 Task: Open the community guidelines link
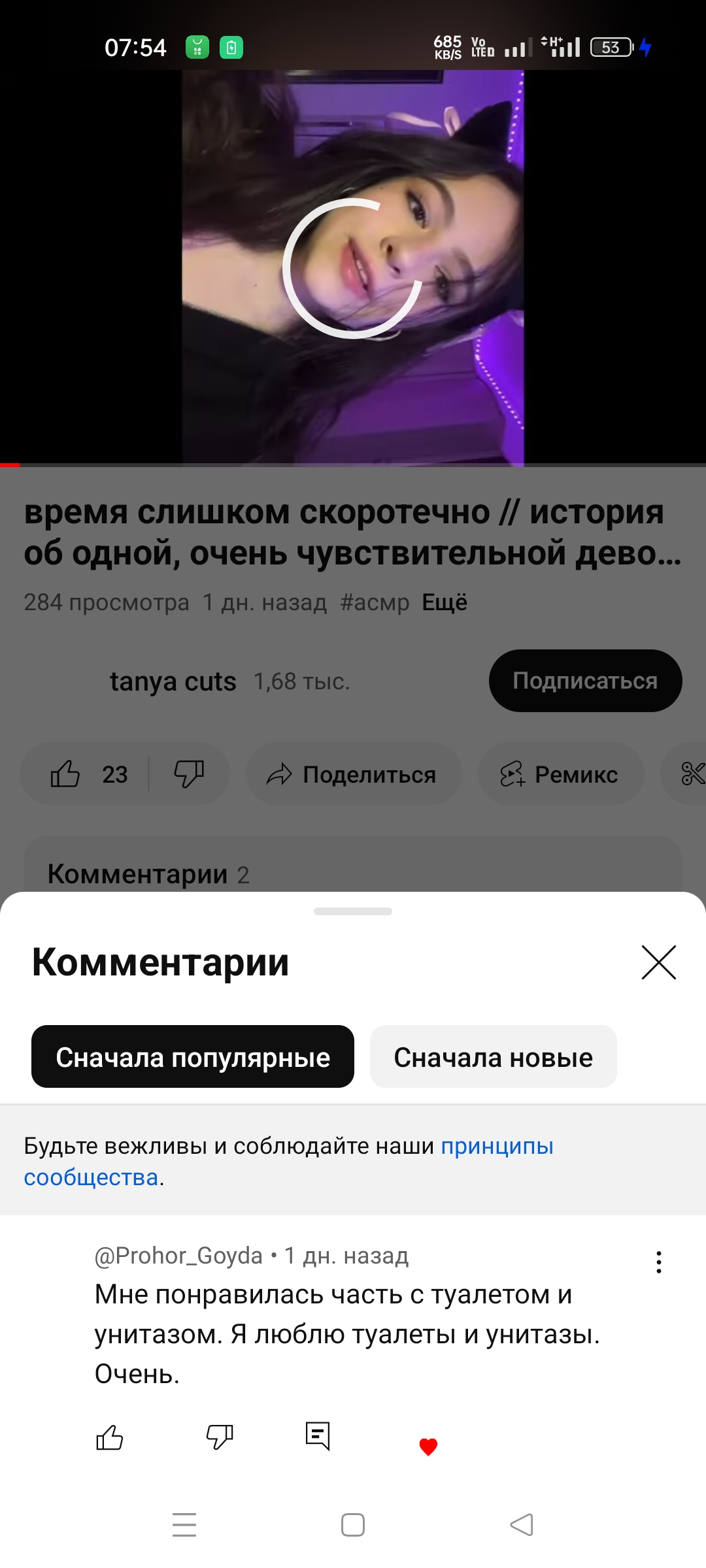point(288,1162)
